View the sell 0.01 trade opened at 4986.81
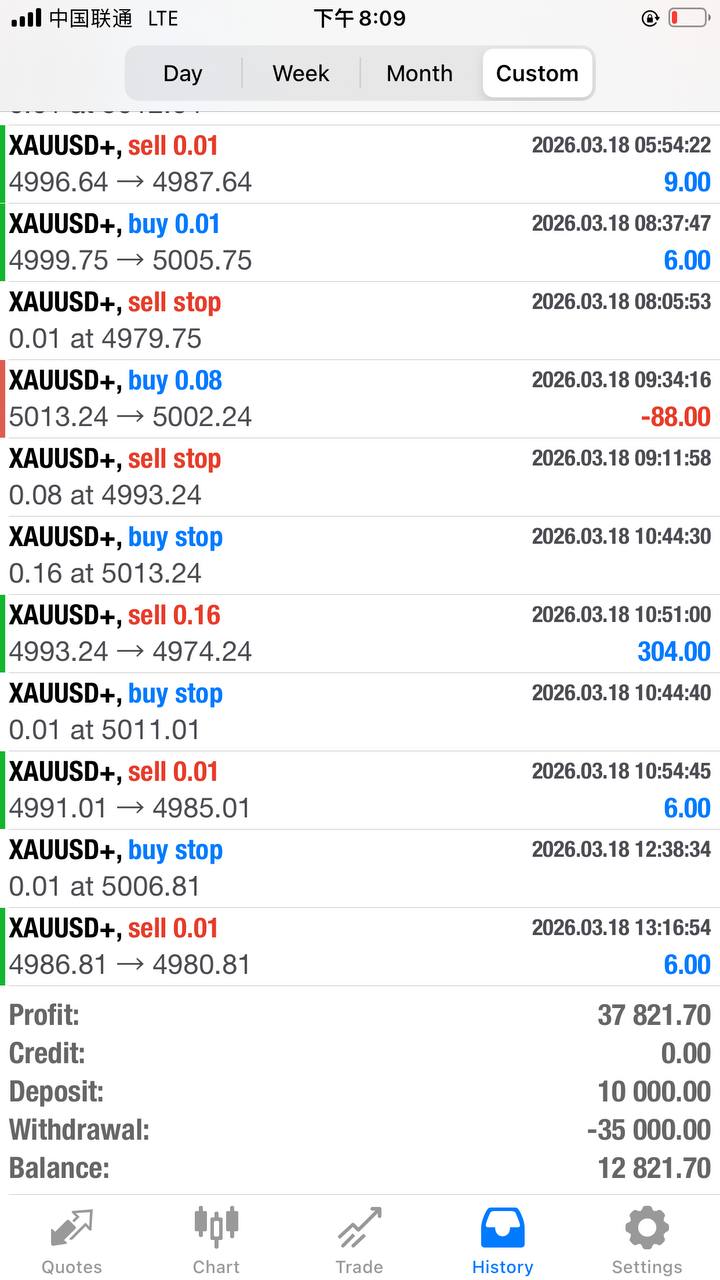The image size is (720, 1280). coord(360,947)
